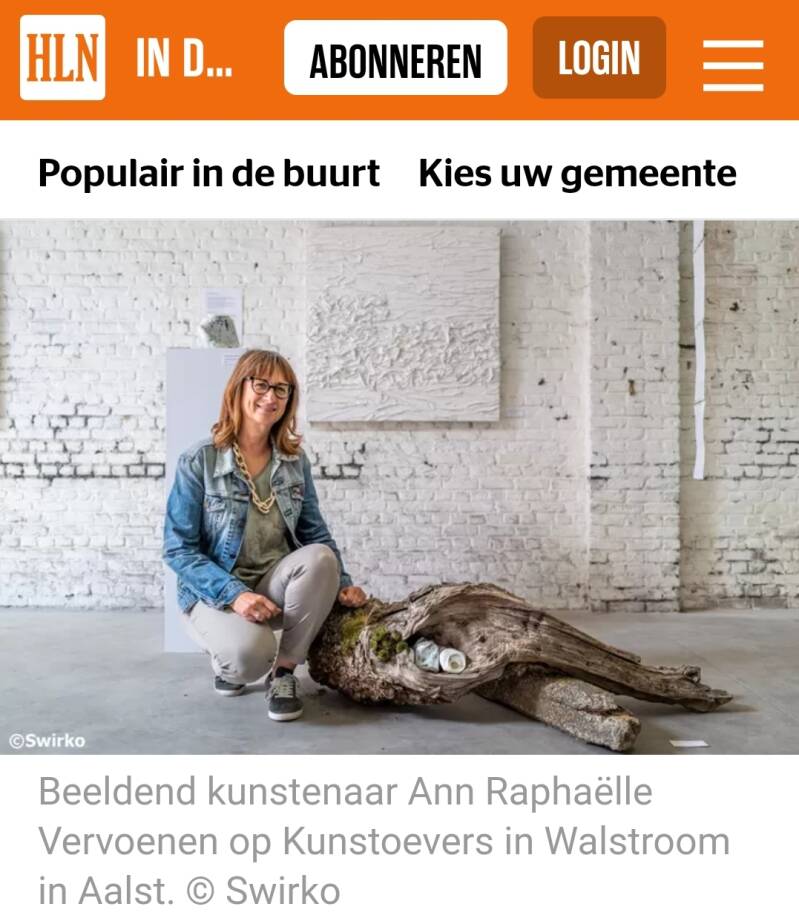Select Kies uw gemeente
Screen dimensions: 799x924
(x=577, y=173)
